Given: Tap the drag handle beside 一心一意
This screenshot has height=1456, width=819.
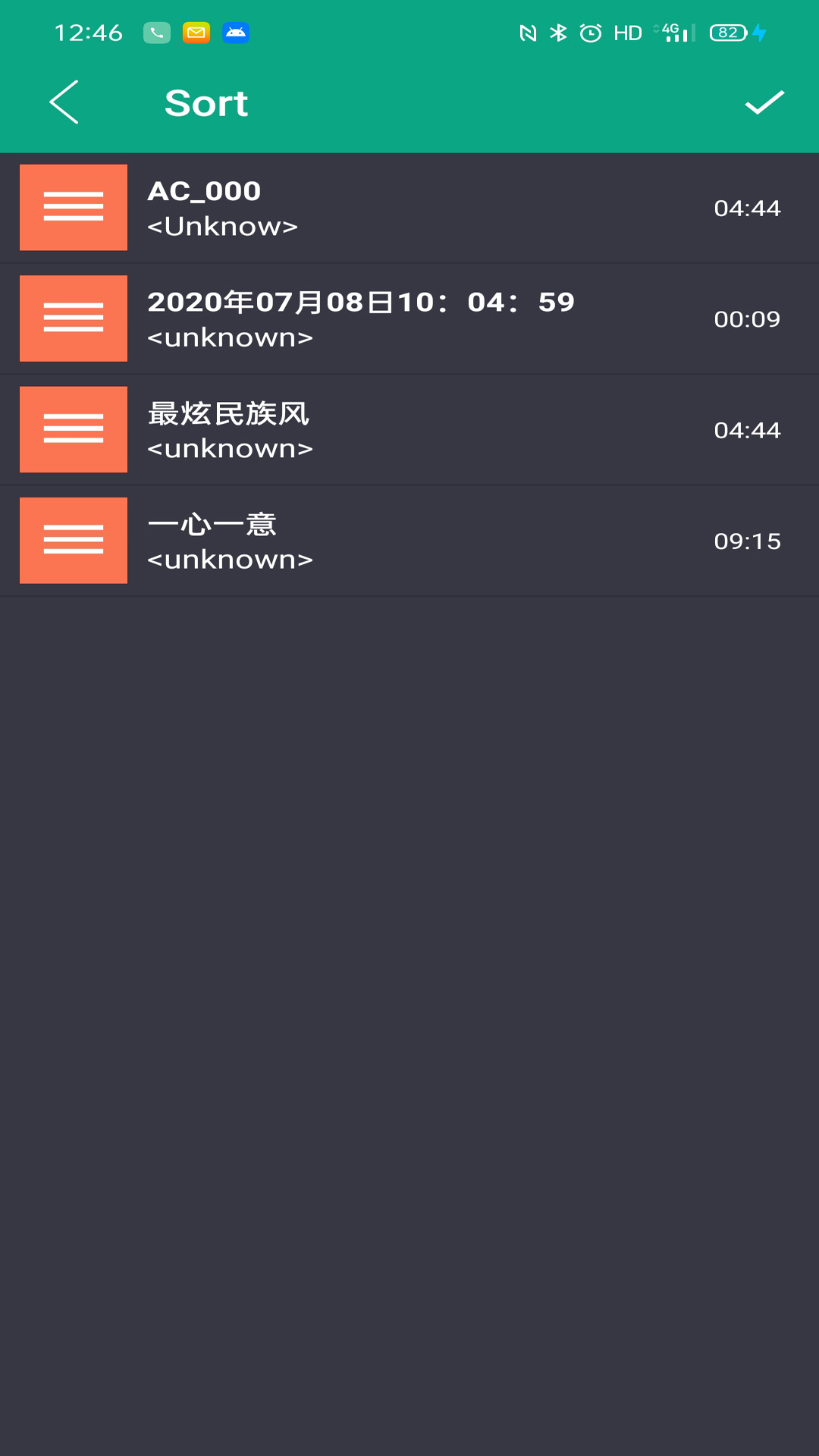Looking at the screenshot, I should click(x=73, y=540).
